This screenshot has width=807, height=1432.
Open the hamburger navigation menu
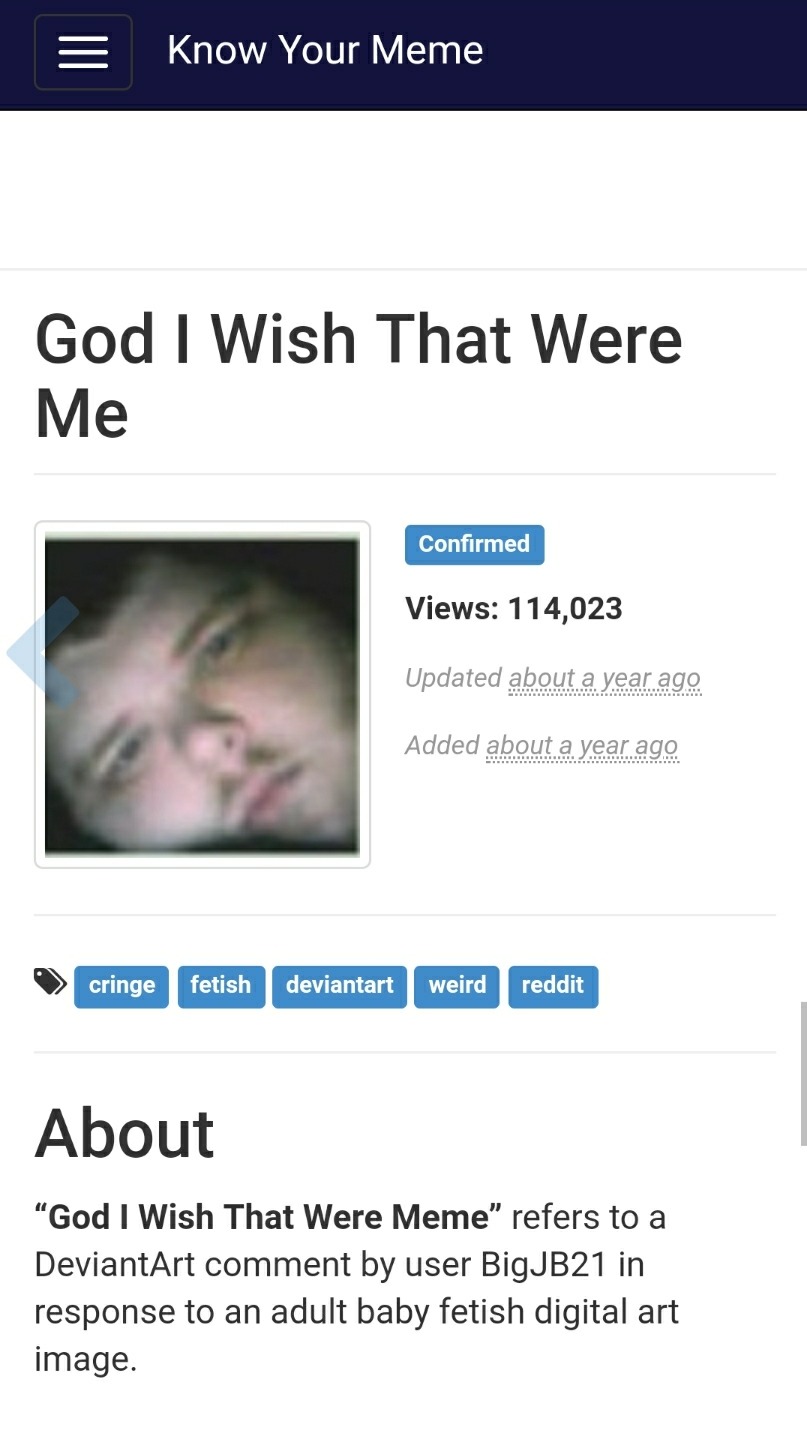point(83,52)
